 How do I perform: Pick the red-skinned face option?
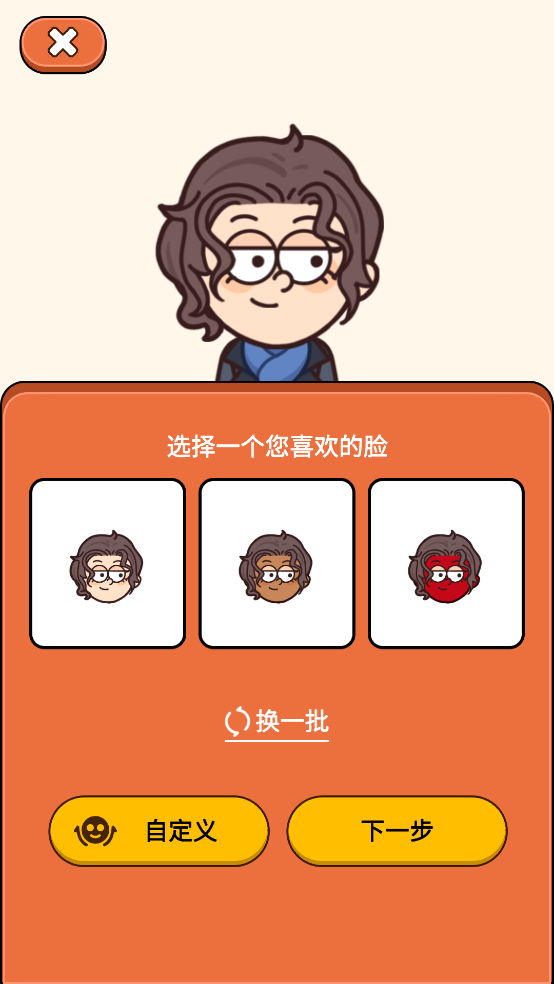point(446,564)
